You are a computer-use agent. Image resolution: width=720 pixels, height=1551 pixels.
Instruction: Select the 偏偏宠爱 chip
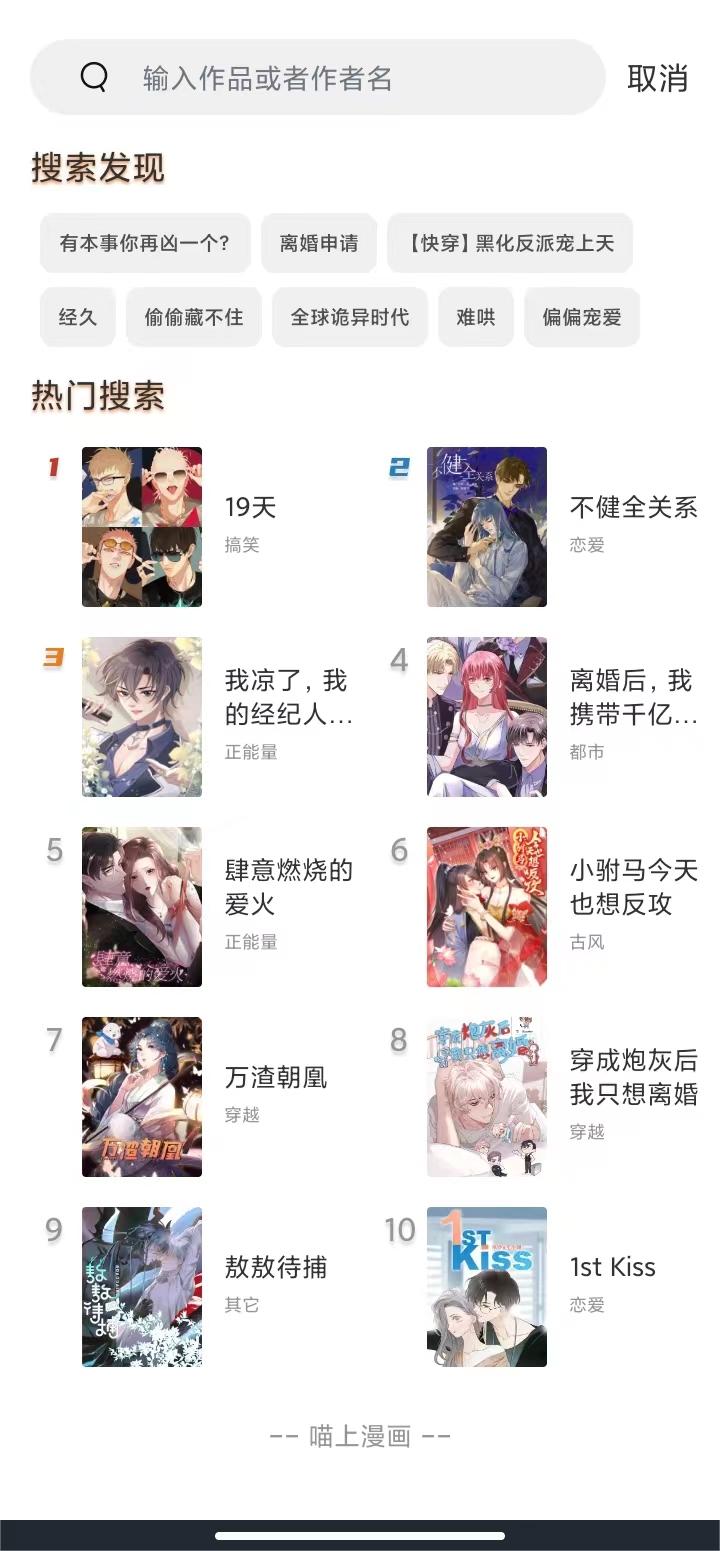[582, 318]
